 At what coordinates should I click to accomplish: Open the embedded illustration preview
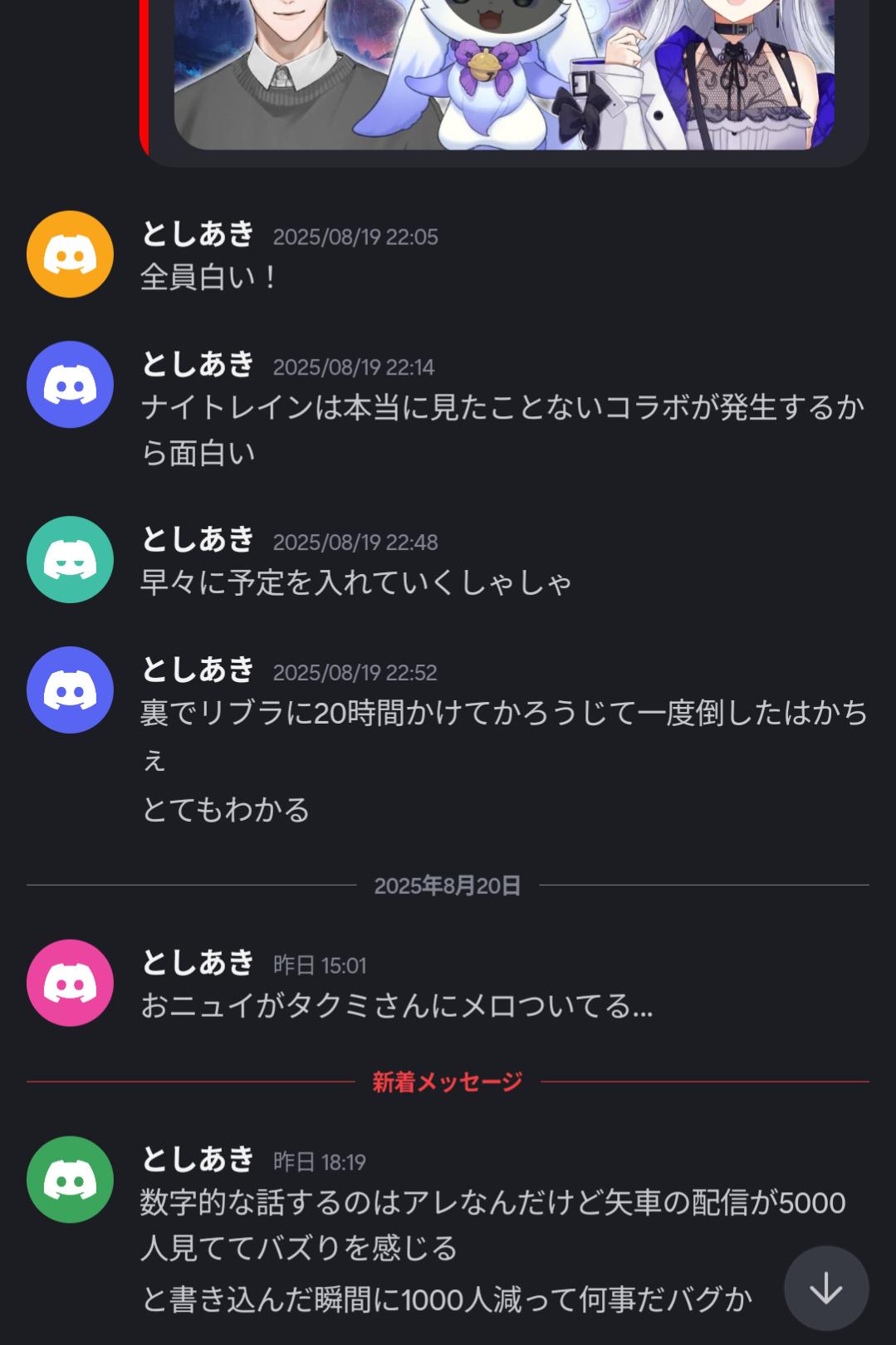coord(503,75)
